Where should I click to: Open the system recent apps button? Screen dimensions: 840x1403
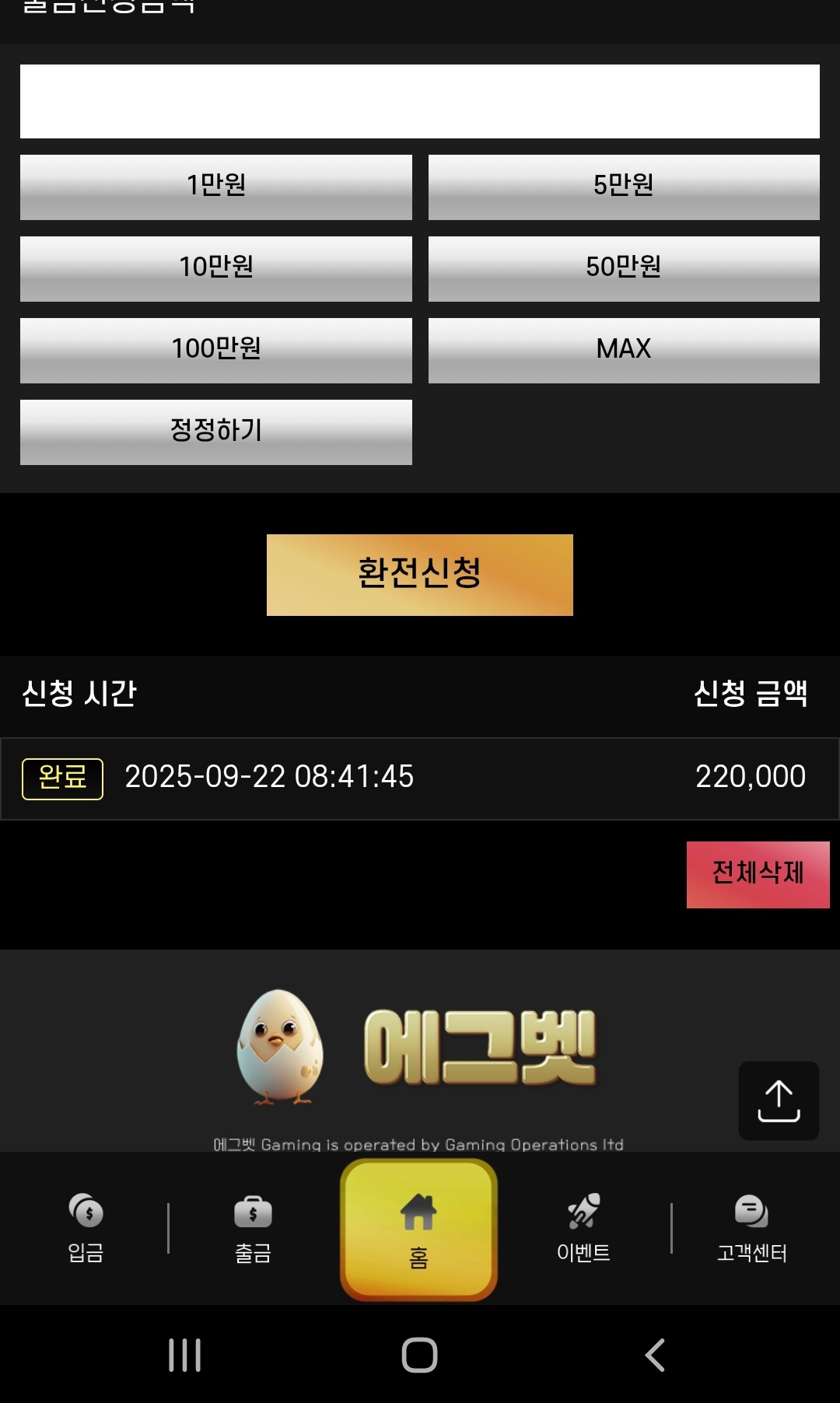185,1355
